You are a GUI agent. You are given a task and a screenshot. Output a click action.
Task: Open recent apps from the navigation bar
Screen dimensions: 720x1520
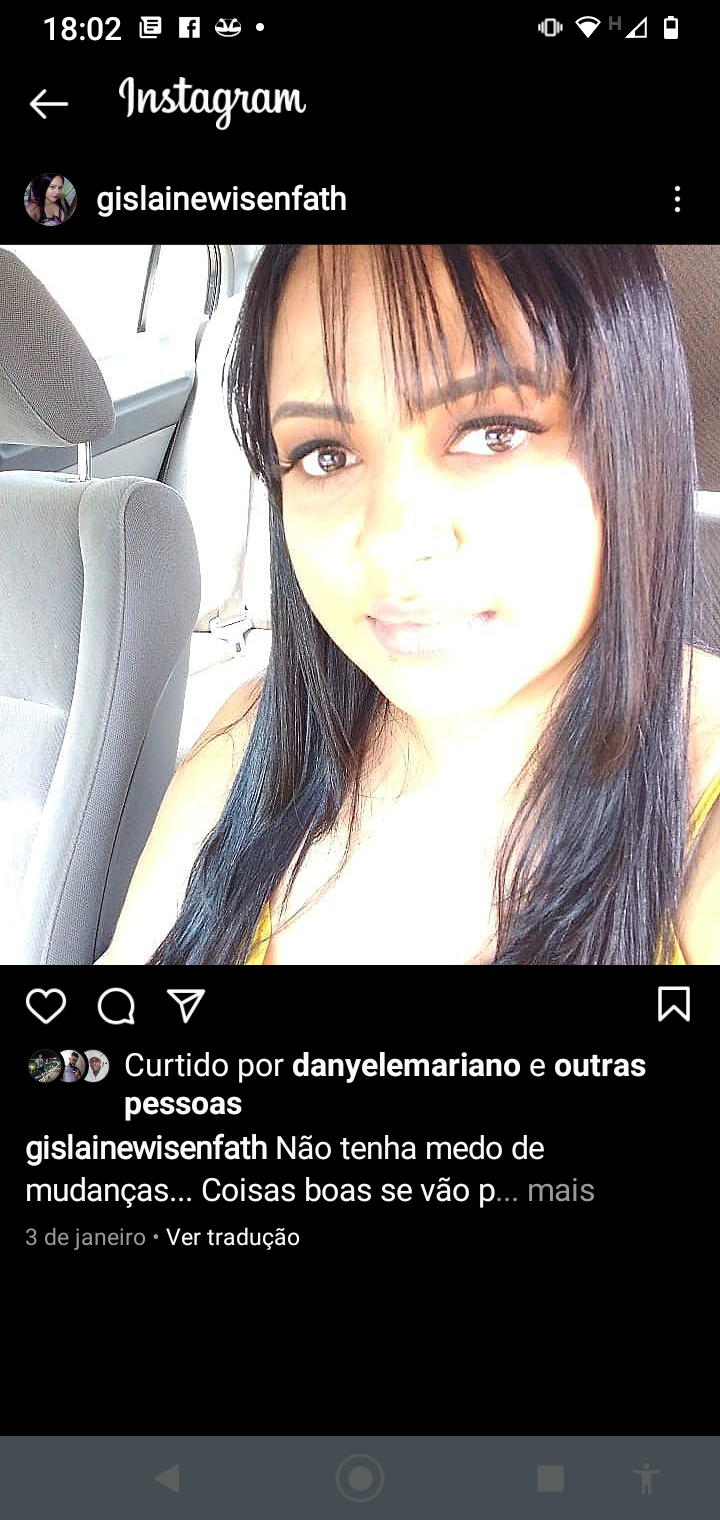coord(550,1478)
